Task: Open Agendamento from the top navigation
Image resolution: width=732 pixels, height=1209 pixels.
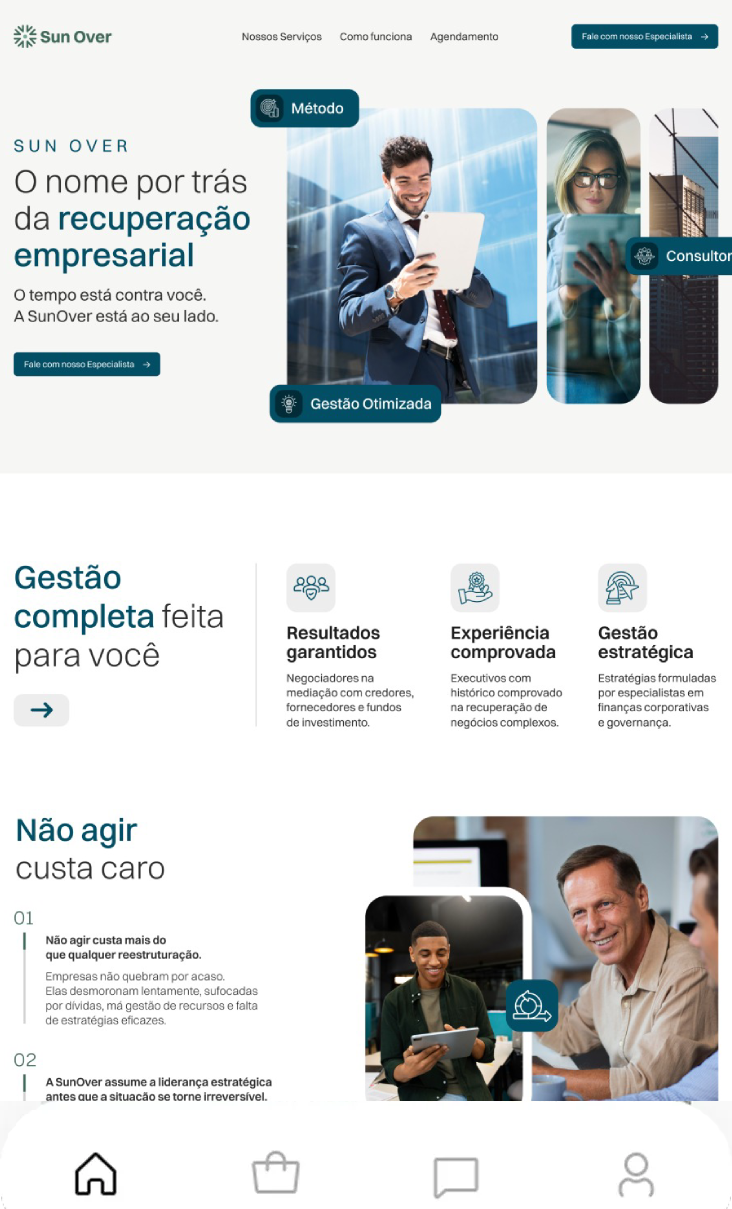Action: [463, 36]
